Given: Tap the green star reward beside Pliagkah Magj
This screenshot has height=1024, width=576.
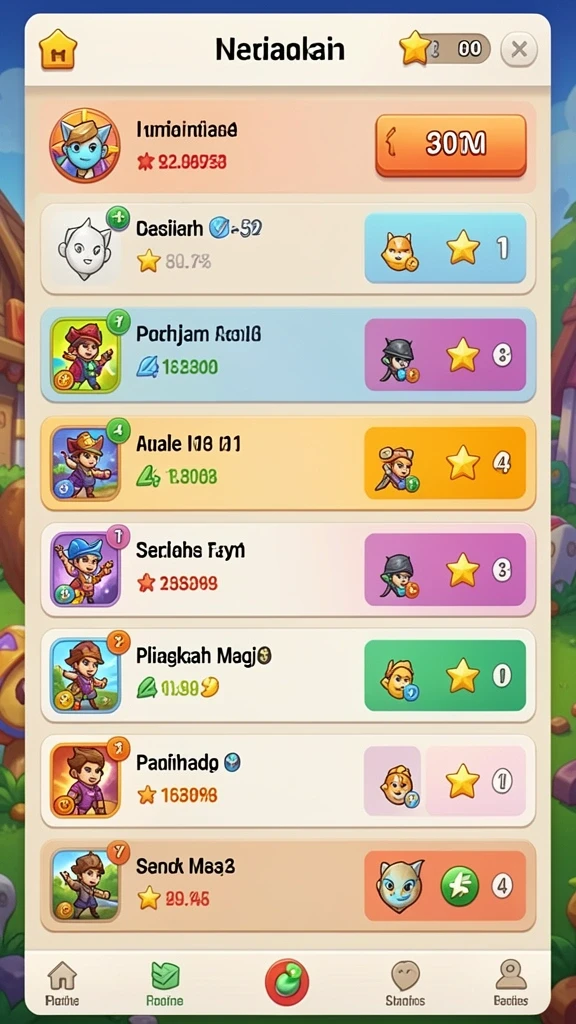Looking at the screenshot, I should (x=445, y=675).
